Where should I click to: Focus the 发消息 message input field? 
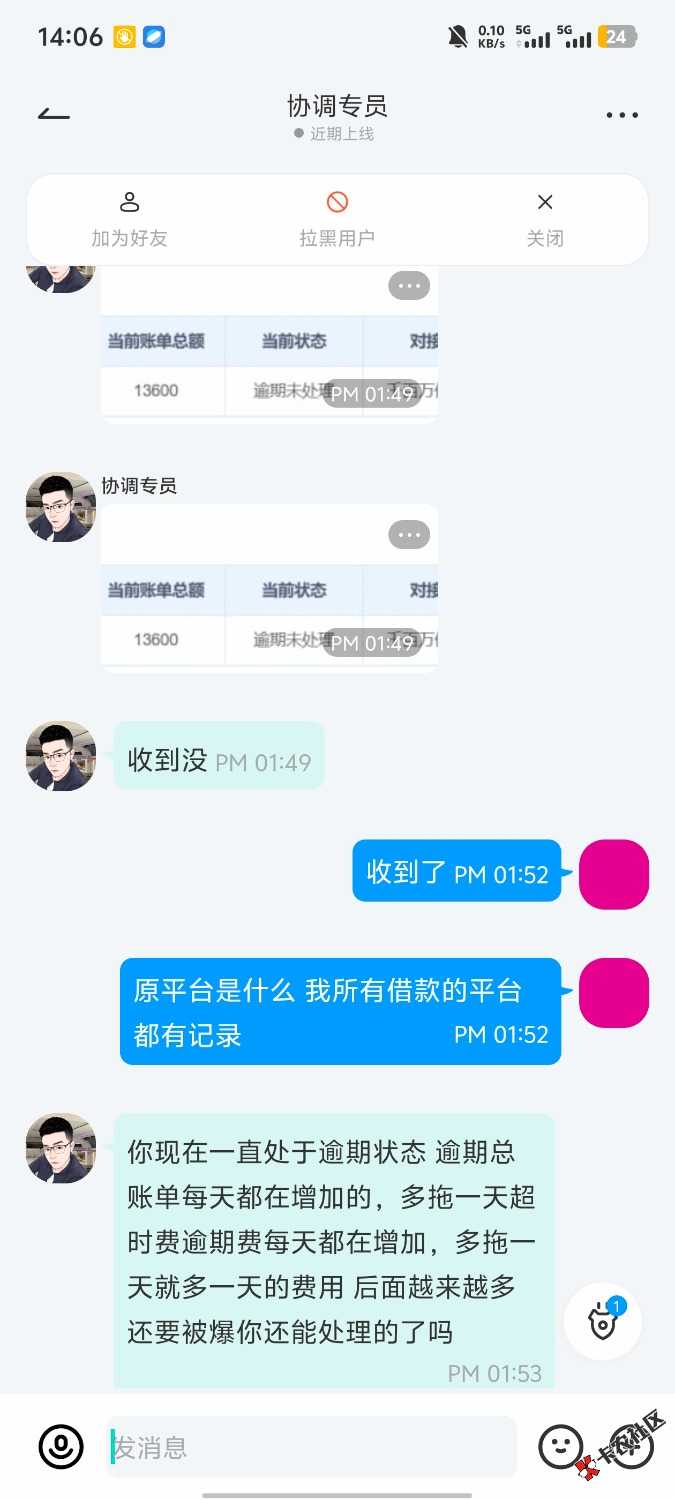pos(310,1446)
